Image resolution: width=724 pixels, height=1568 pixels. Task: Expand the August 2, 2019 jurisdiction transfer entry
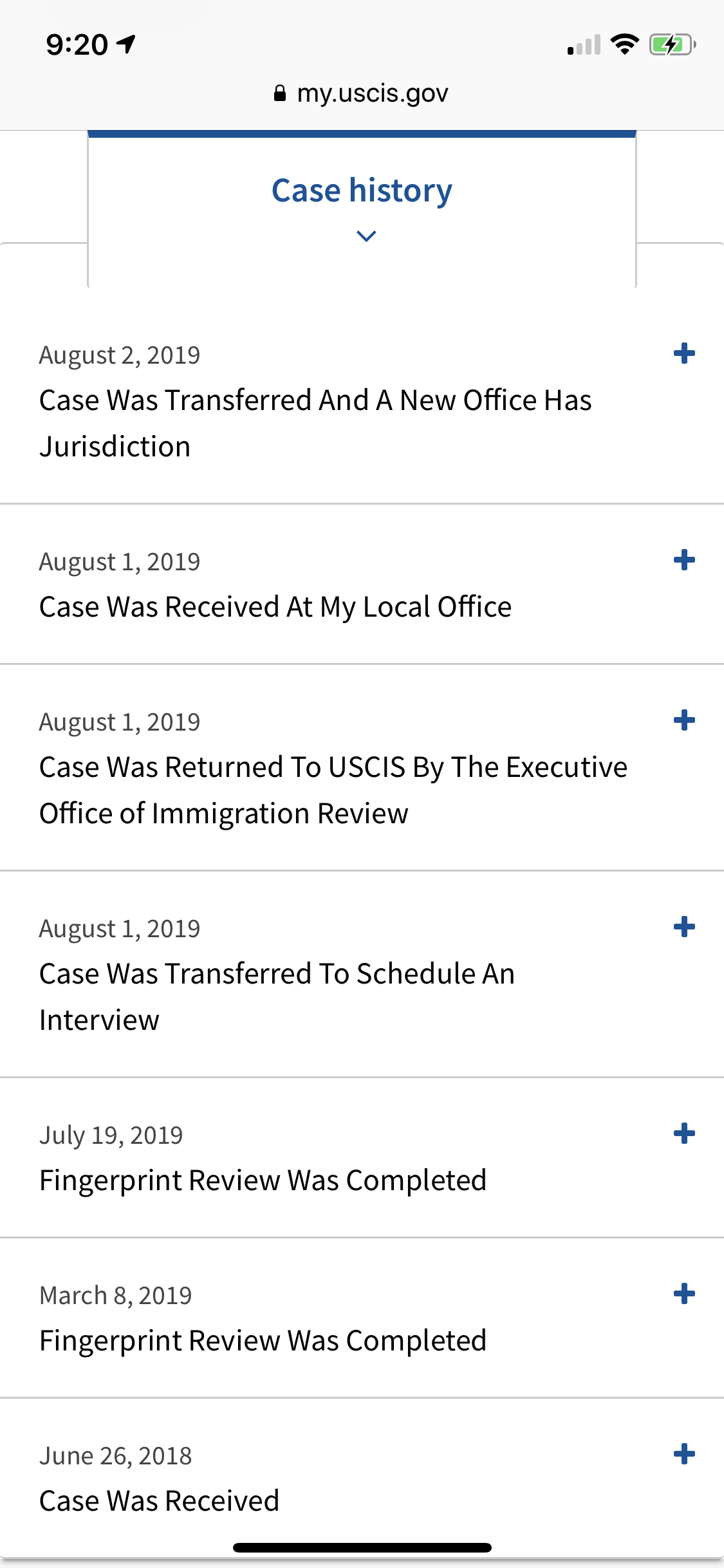[684, 353]
